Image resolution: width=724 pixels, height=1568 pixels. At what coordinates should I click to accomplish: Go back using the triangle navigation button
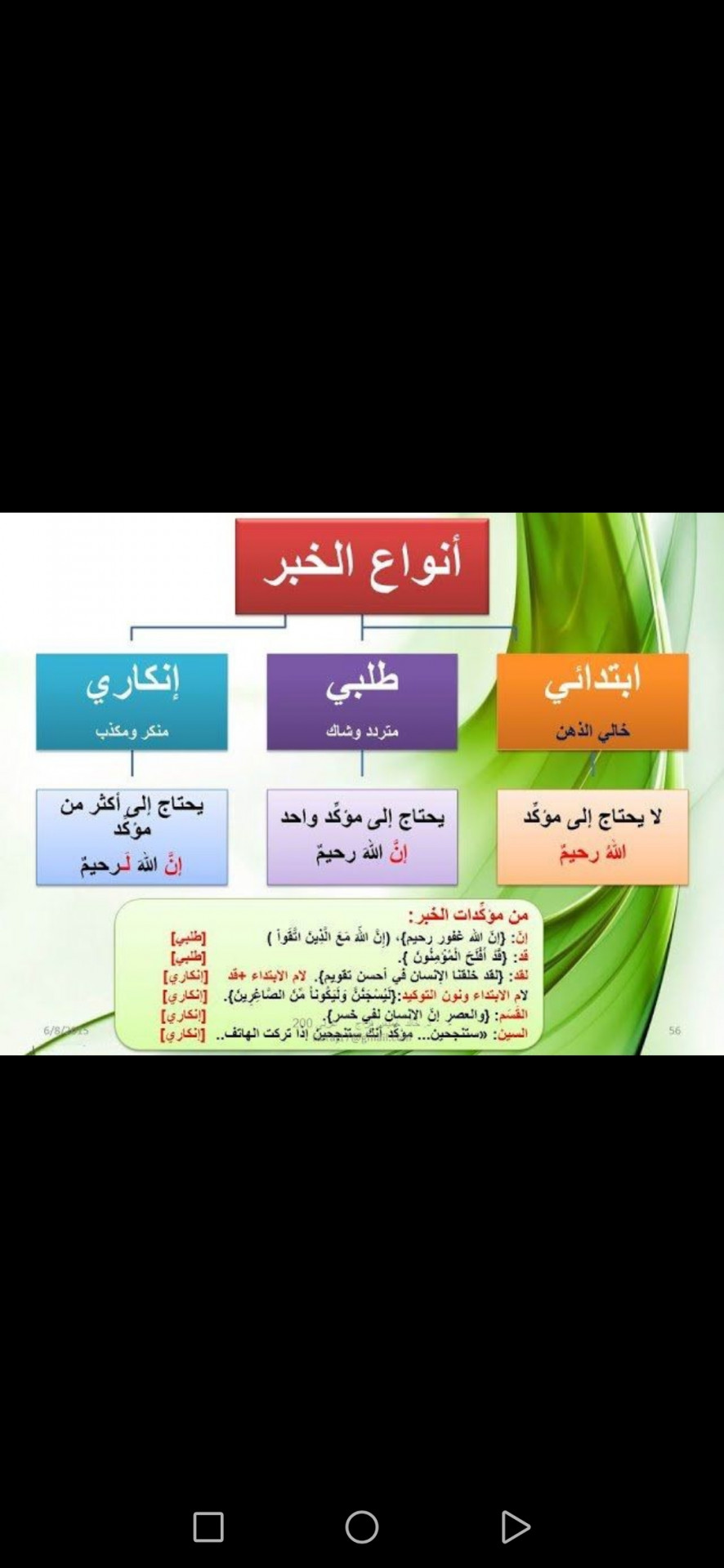(x=515, y=1526)
